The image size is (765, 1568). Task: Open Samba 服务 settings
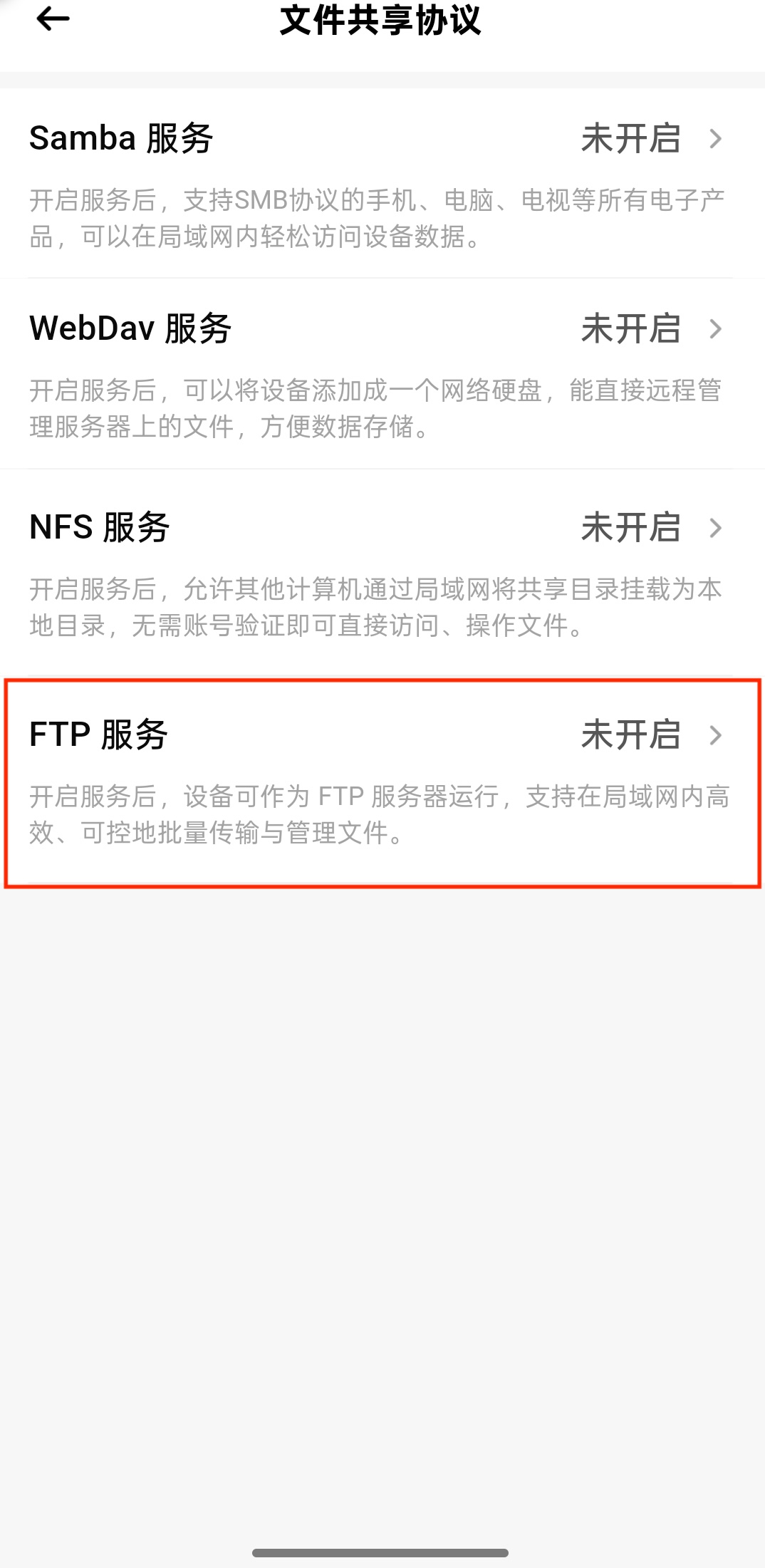tap(382, 139)
